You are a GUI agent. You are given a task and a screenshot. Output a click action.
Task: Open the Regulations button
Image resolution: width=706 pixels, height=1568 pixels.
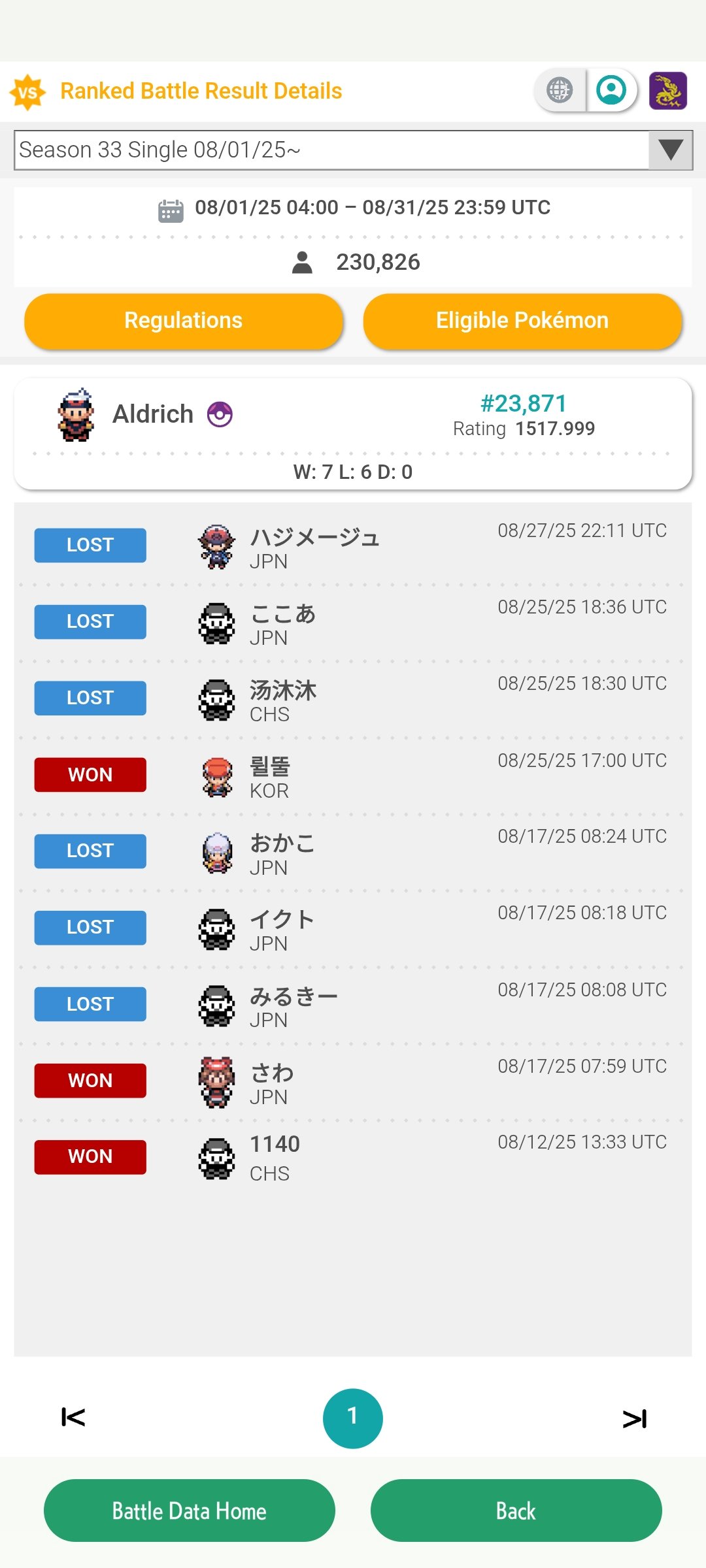[184, 321]
